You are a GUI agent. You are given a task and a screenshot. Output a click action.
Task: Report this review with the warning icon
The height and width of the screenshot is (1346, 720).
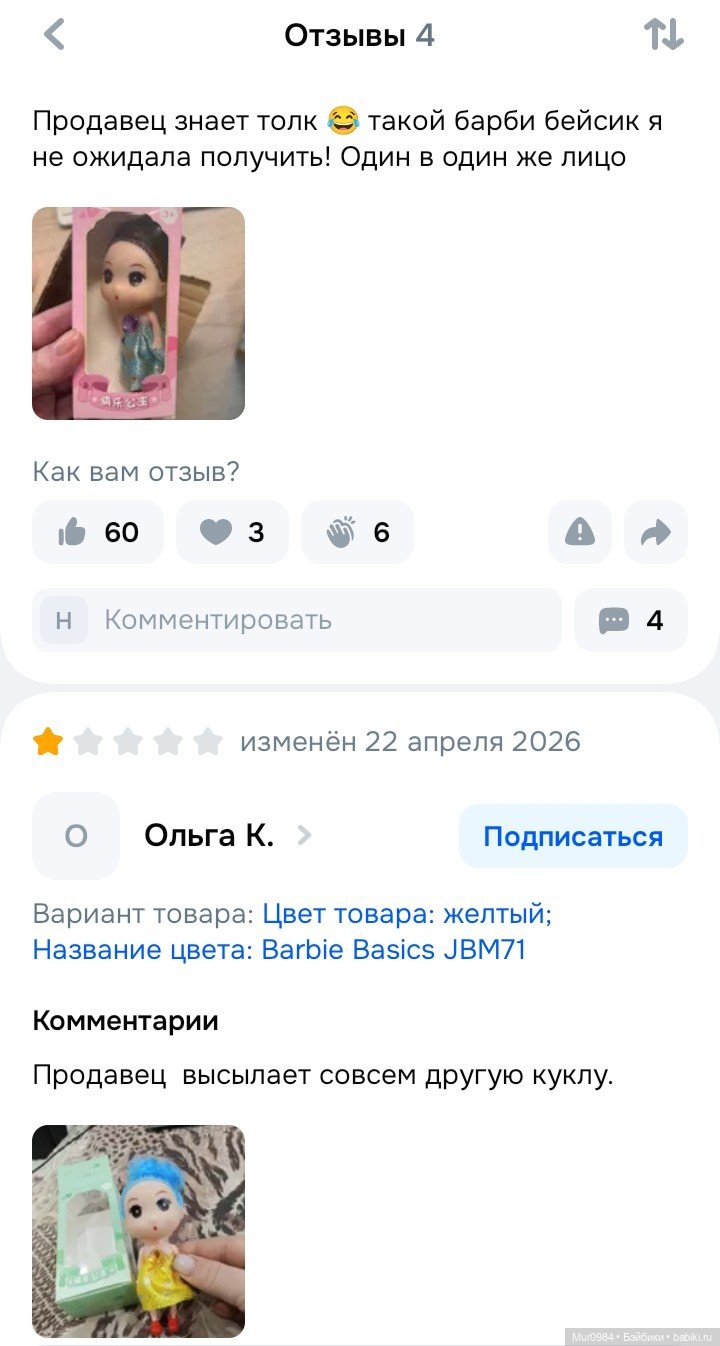(579, 532)
